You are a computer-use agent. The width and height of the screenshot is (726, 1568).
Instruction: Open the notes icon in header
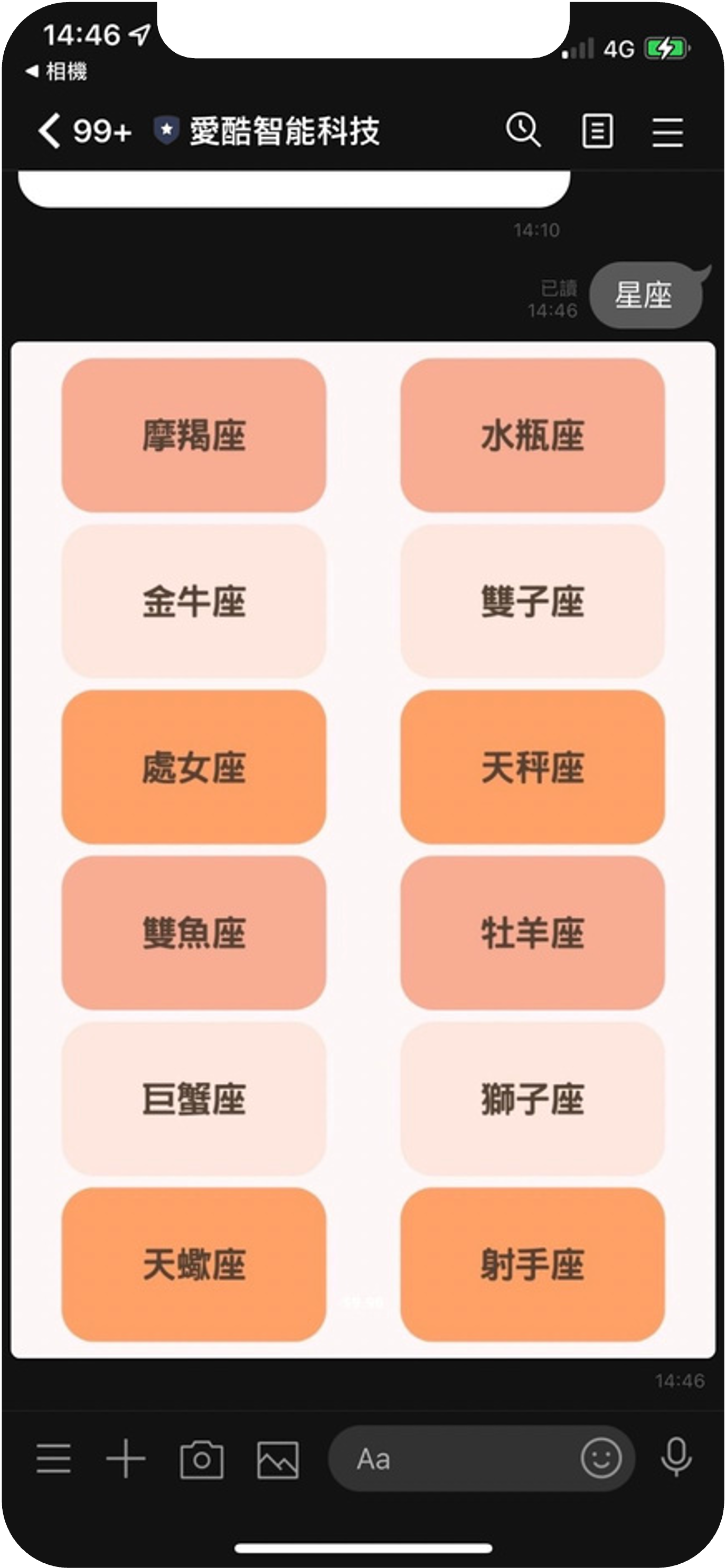coord(597,131)
